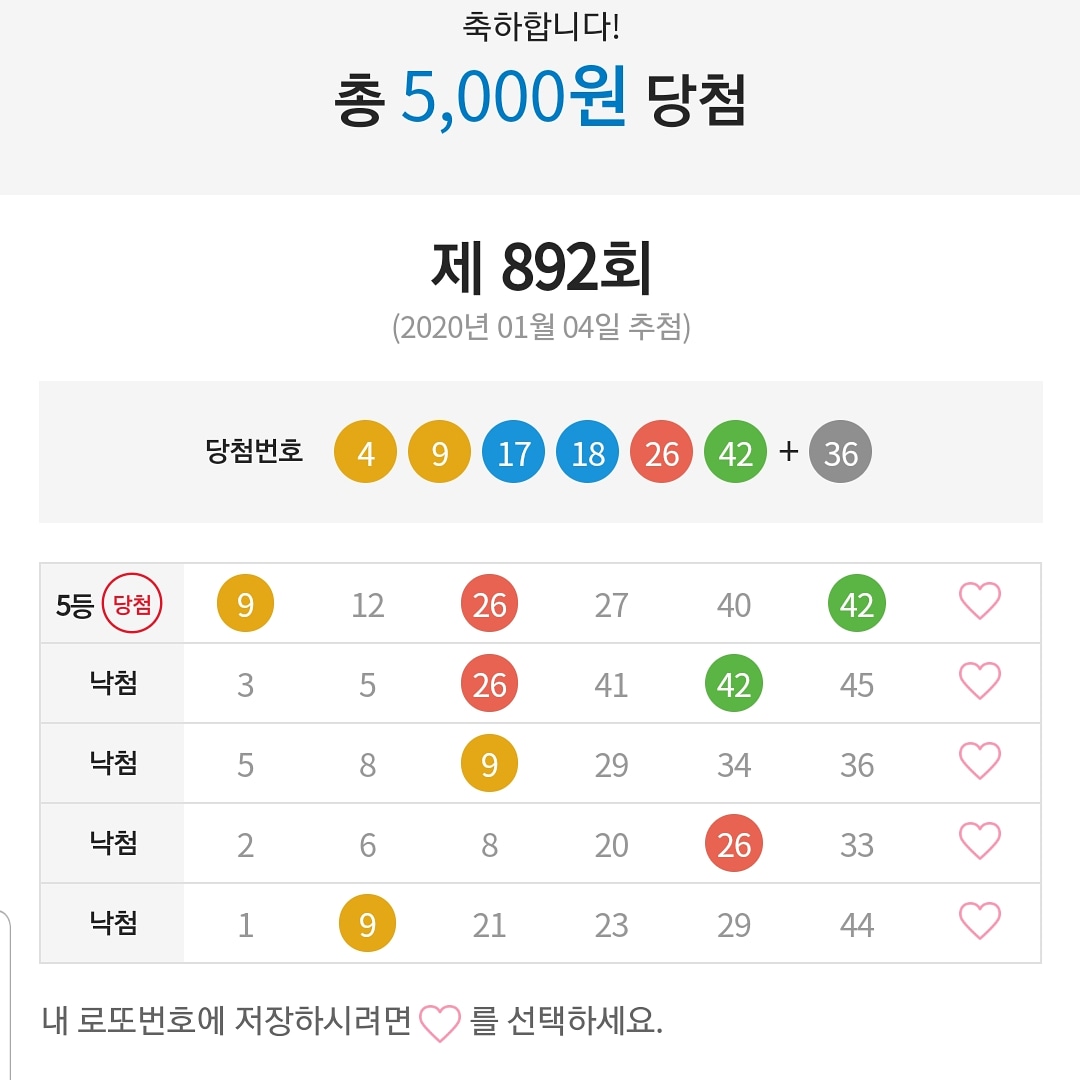
Task: Favorite the row 2, 6, 8, 20, 26, 33
Action: click(x=979, y=842)
